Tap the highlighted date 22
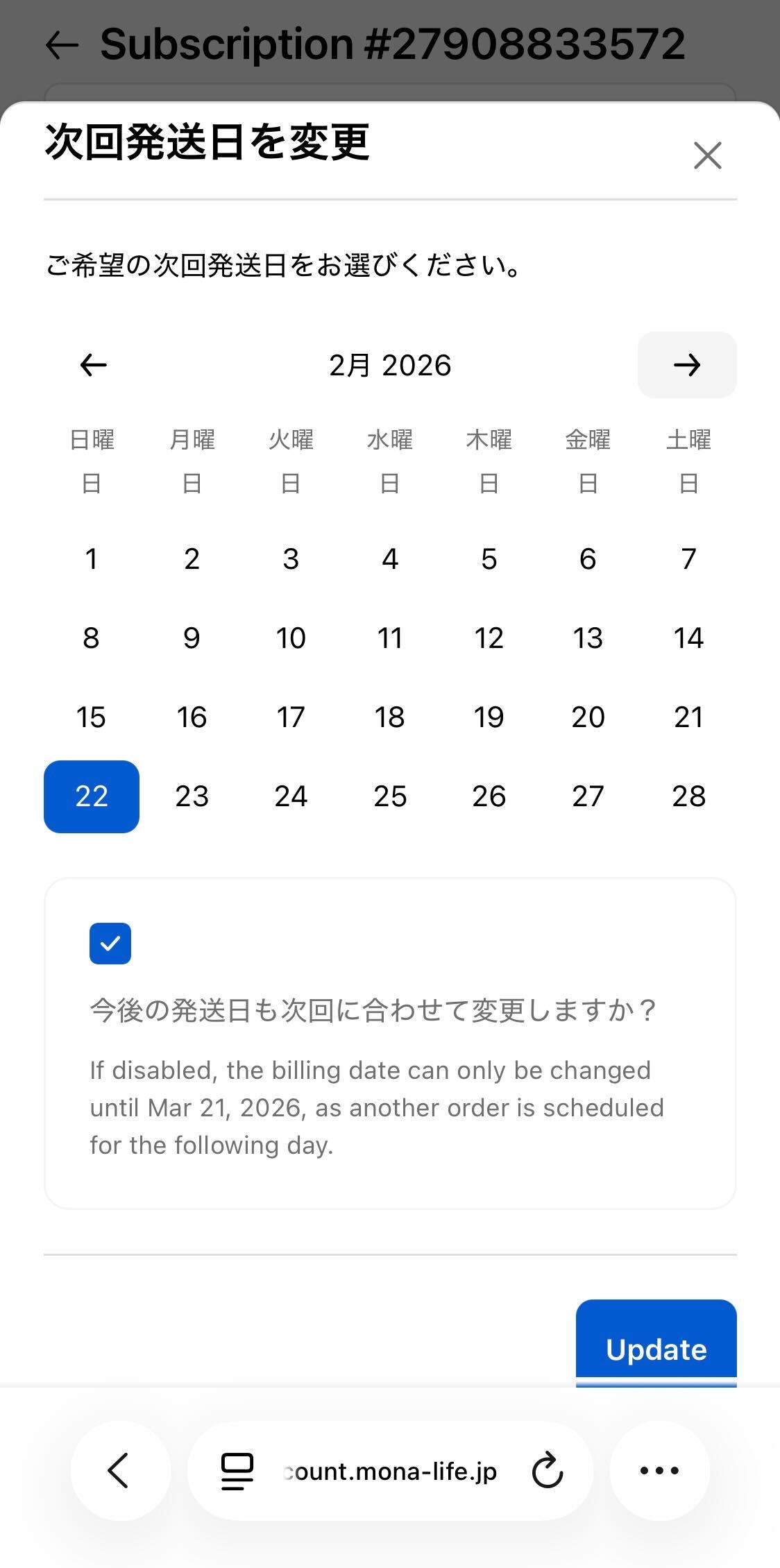This screenshot has height=1568, width=780. pos(92,796)
